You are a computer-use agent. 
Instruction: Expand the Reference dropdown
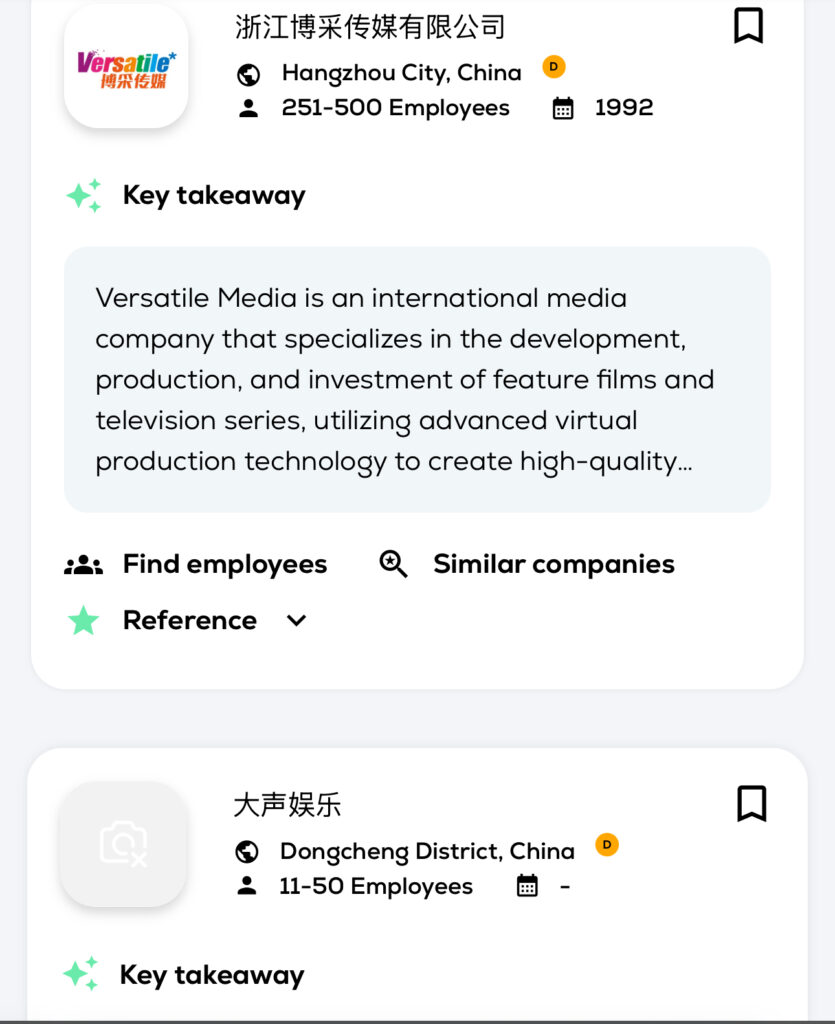click(x=296, y=621)
